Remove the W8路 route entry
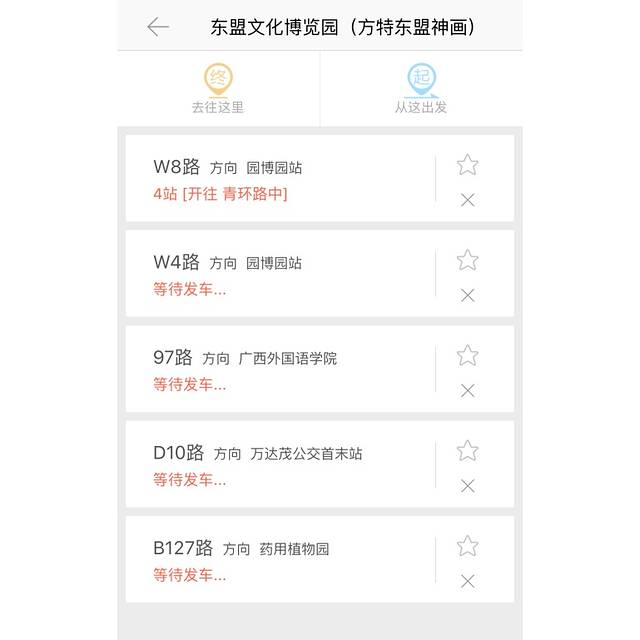Image resolution: width=640 pixels, height=640 pixels. coord(467,200)
